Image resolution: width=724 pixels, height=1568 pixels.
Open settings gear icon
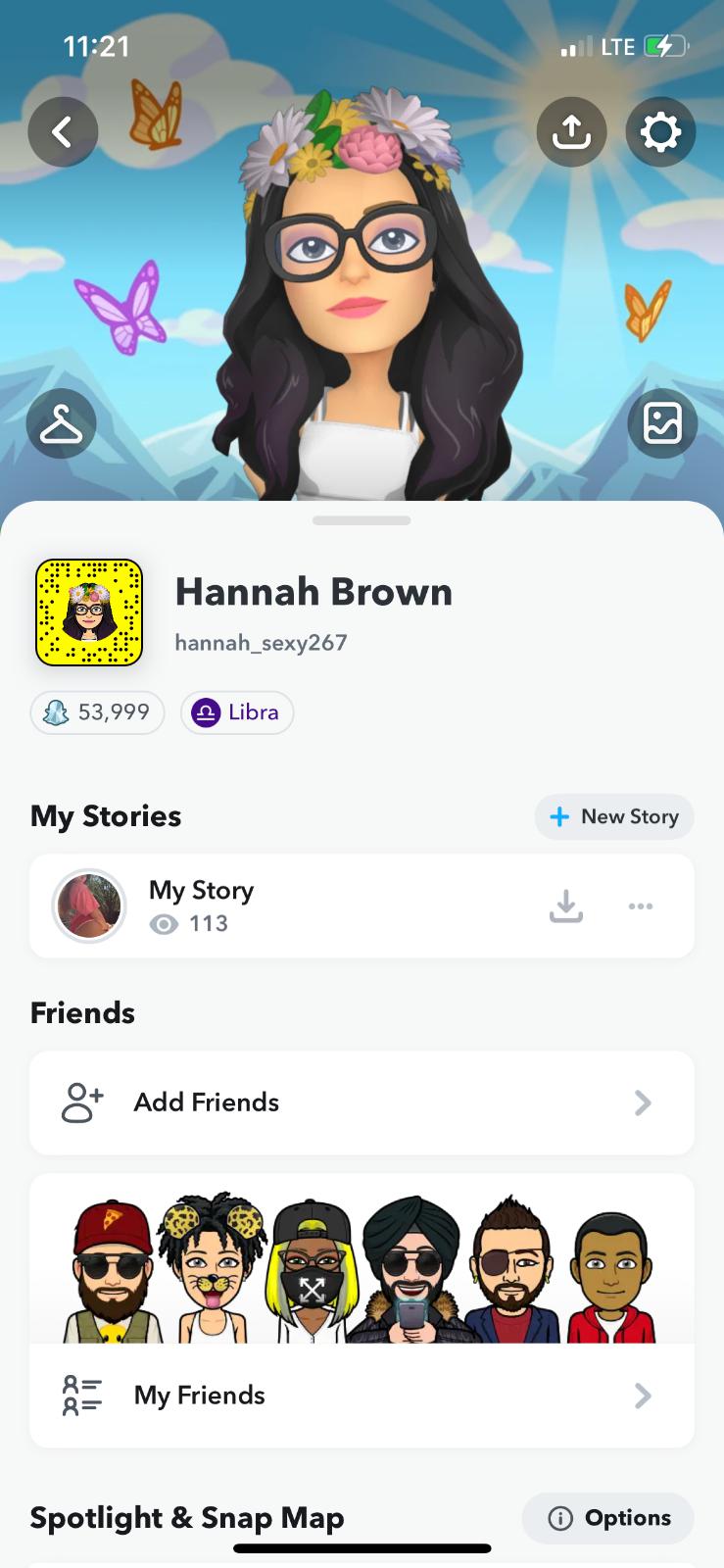pyautogui.click(x=660, y=131)
